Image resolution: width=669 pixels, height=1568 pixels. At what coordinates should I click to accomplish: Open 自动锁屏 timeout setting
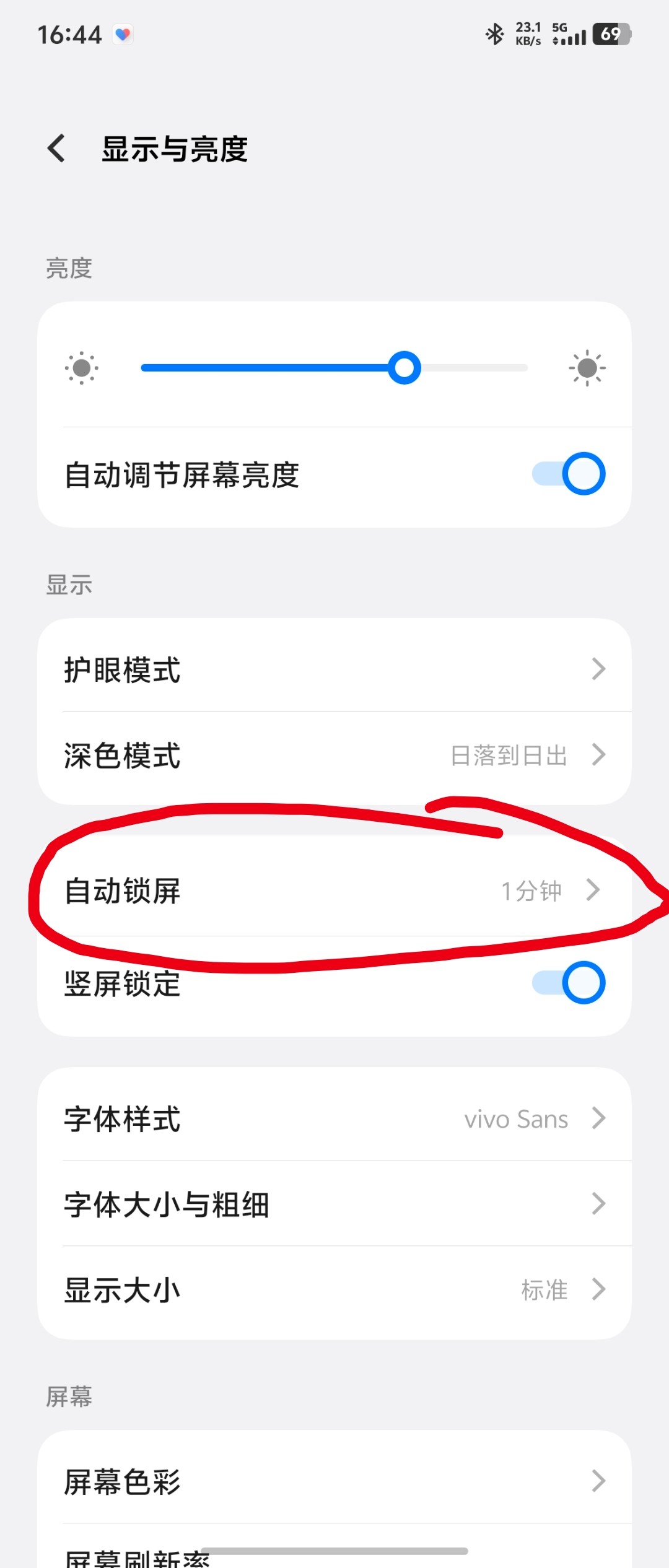pyautogui.click(x=334, y=891)
